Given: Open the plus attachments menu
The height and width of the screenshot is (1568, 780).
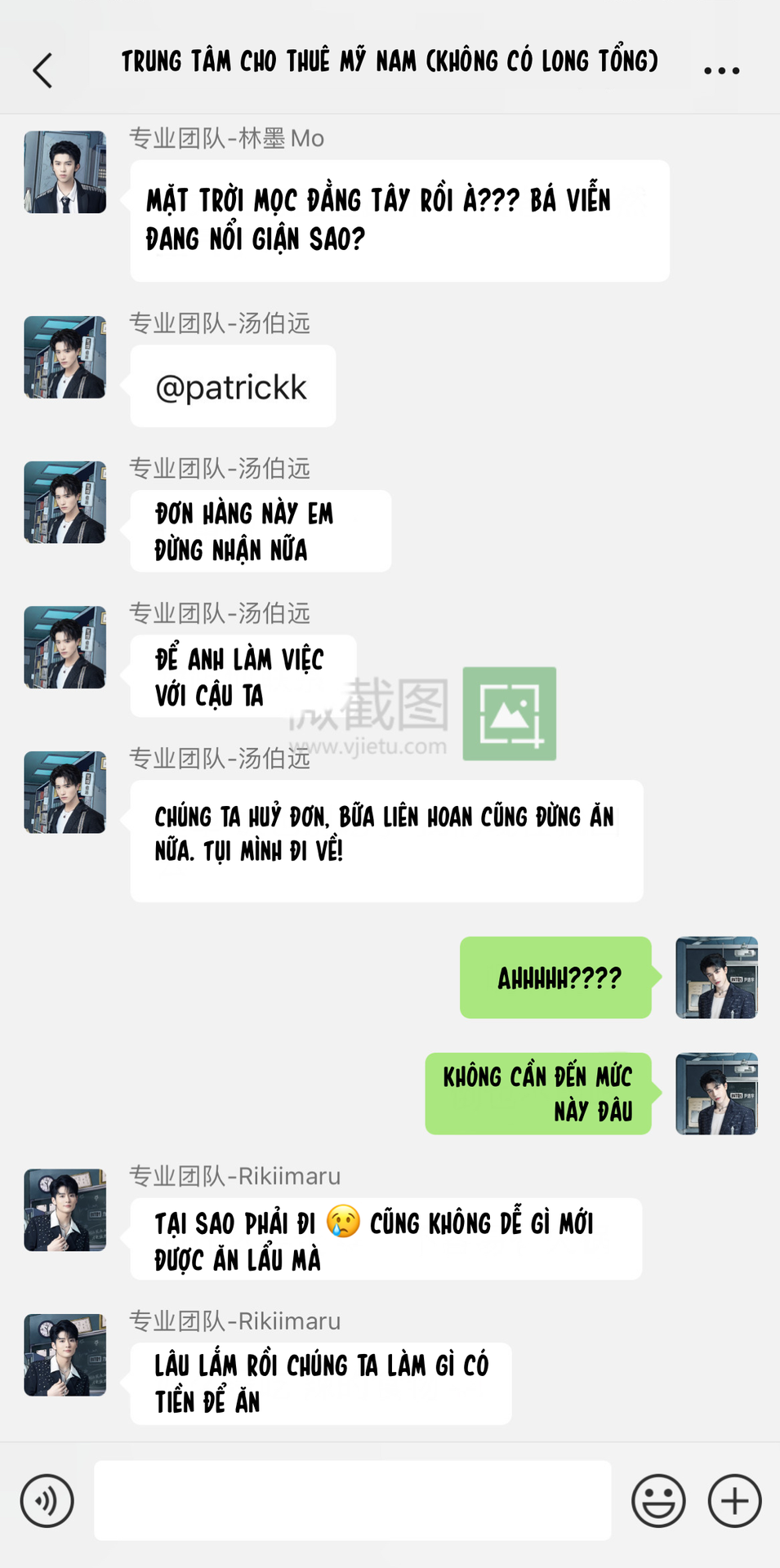Looking at the screenshot, I should click(x=734, y=1500).
